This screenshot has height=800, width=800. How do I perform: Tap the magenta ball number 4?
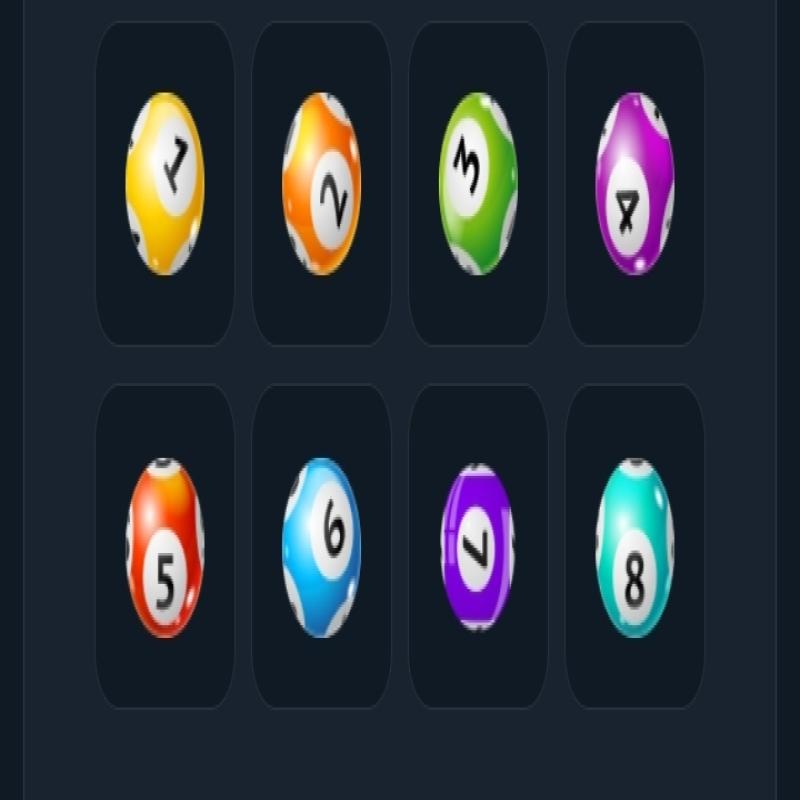coord(634,183)
